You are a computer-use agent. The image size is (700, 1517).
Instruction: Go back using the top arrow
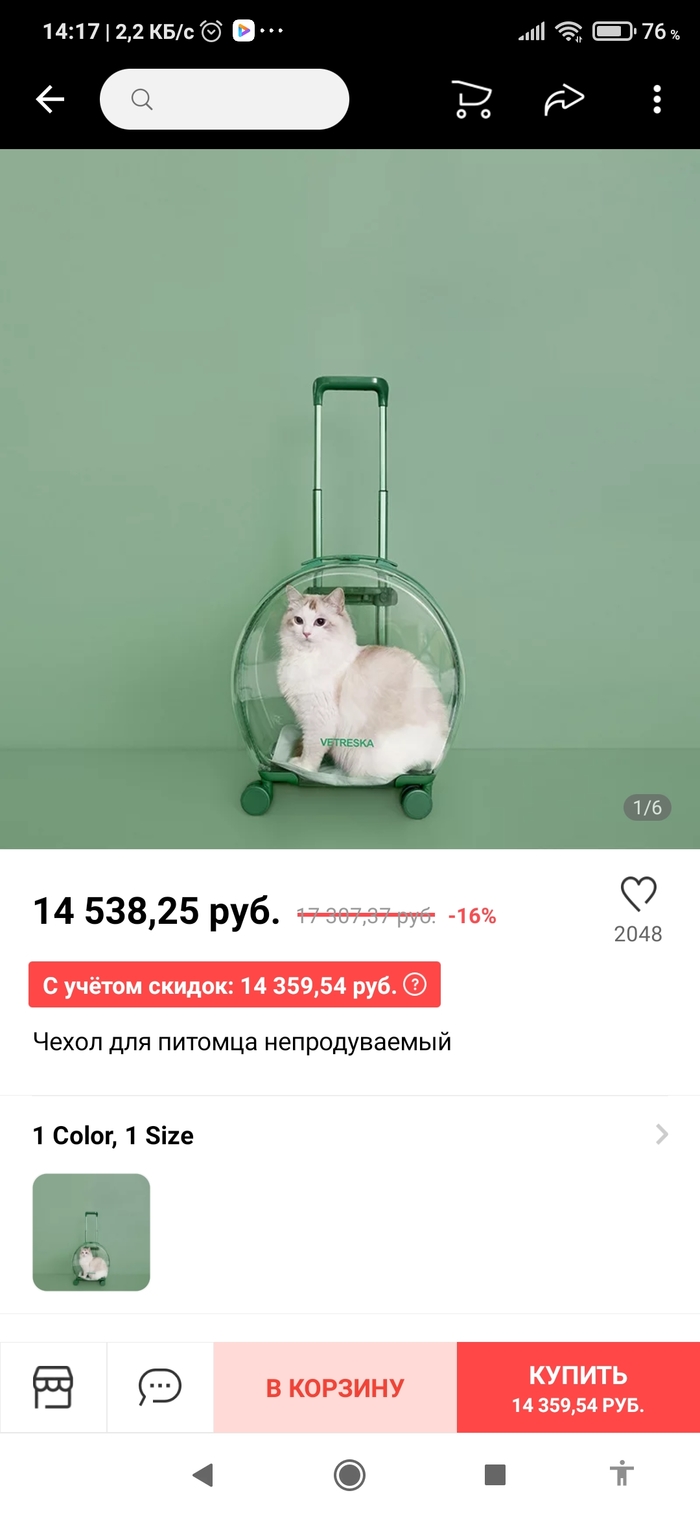coord(50,99)
